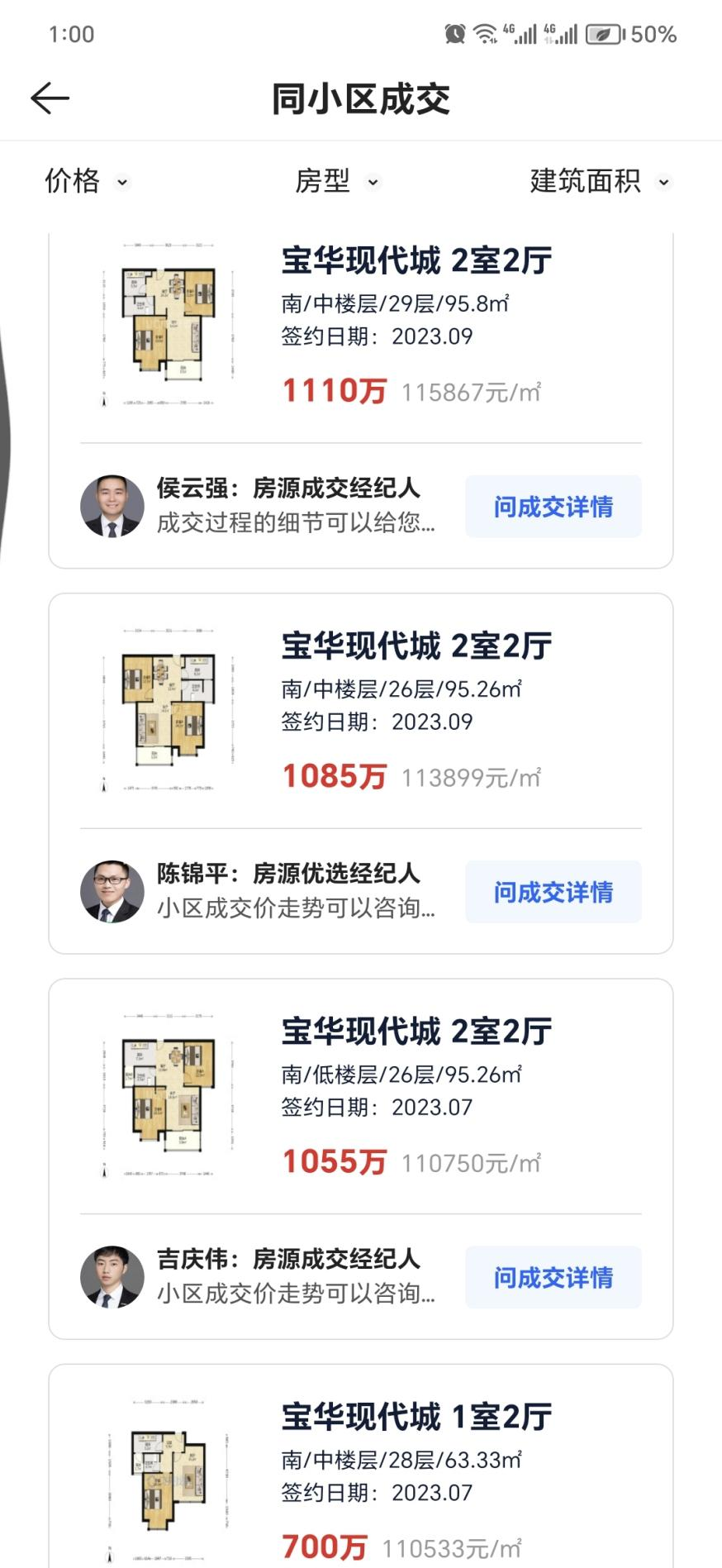Tap 问成交详情 on the 1110万 listing

(553, 506)
